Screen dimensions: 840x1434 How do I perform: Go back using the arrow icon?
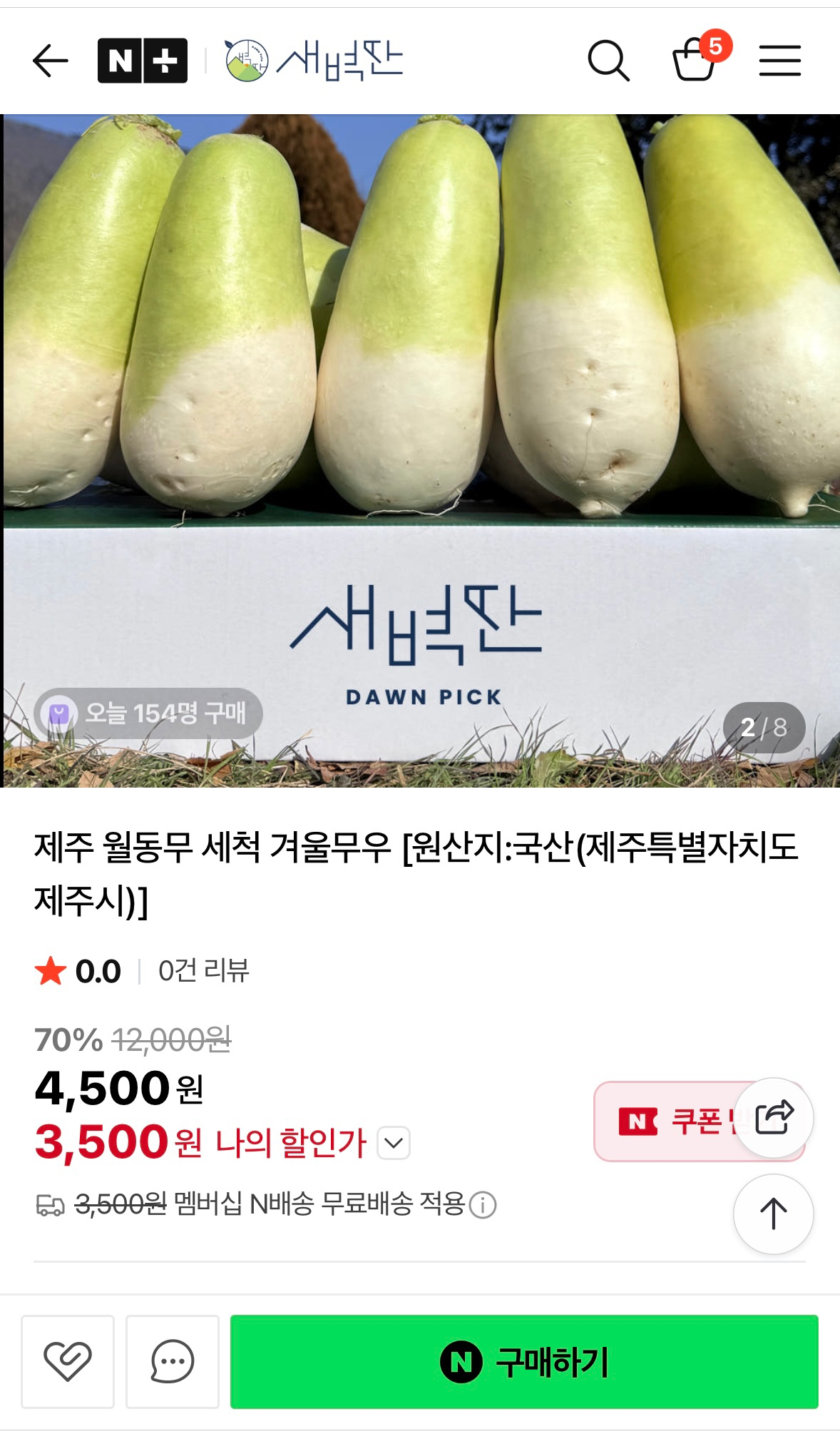point(51,61)
